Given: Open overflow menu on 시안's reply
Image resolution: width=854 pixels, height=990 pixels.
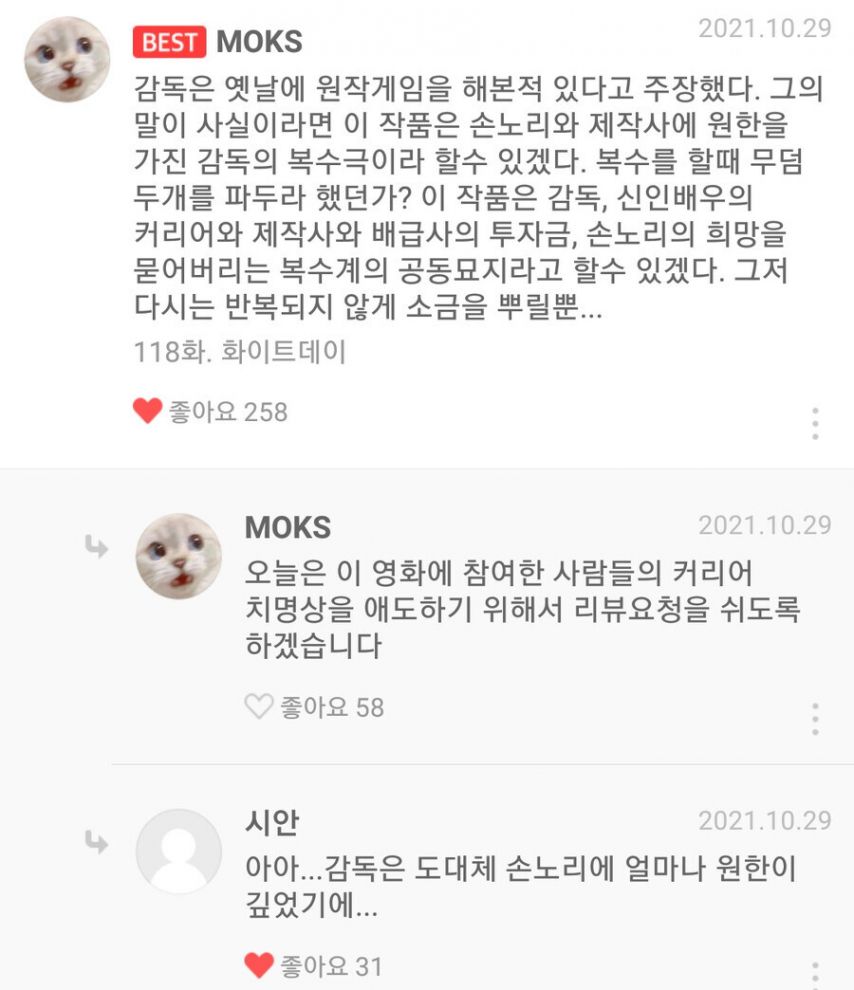Looking at the screenshot, I should tap(815, 975).
